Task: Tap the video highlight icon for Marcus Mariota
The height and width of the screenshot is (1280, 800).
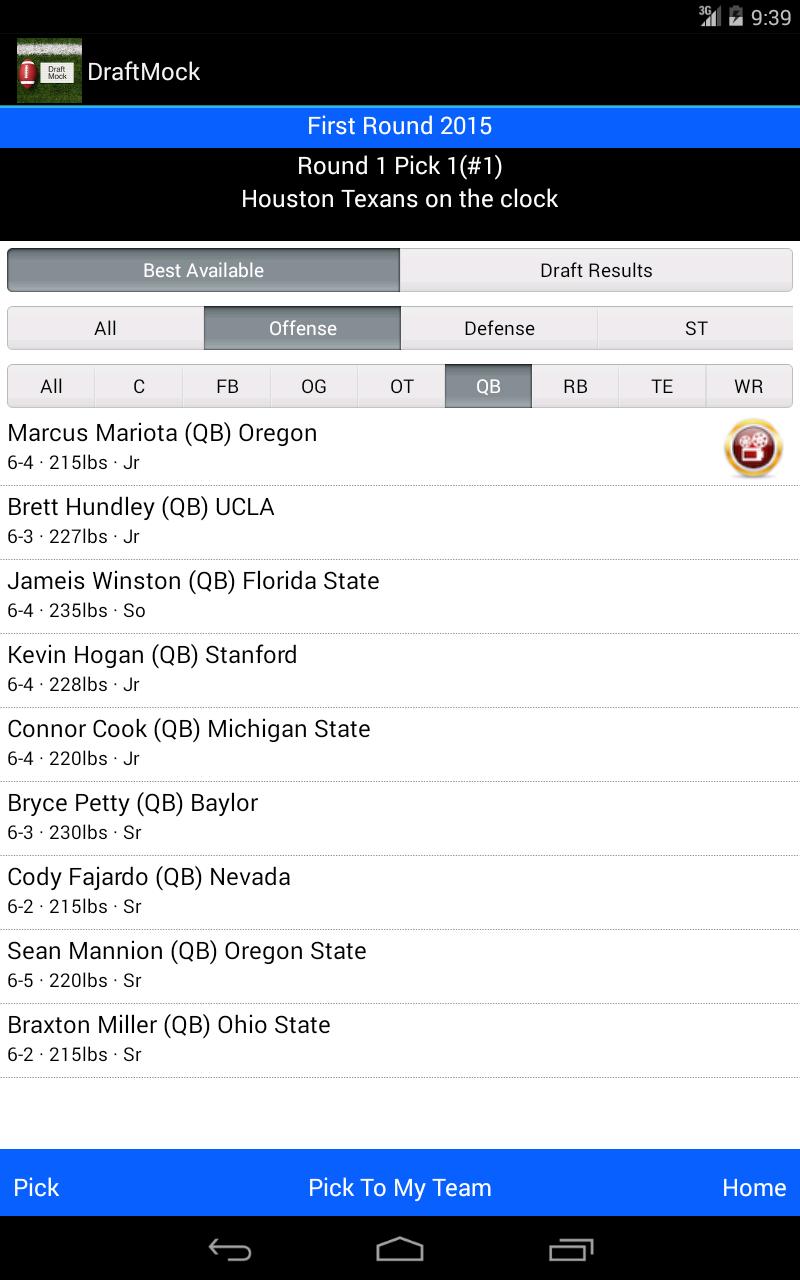Action: pyautogui.click(x=753, y=448)
